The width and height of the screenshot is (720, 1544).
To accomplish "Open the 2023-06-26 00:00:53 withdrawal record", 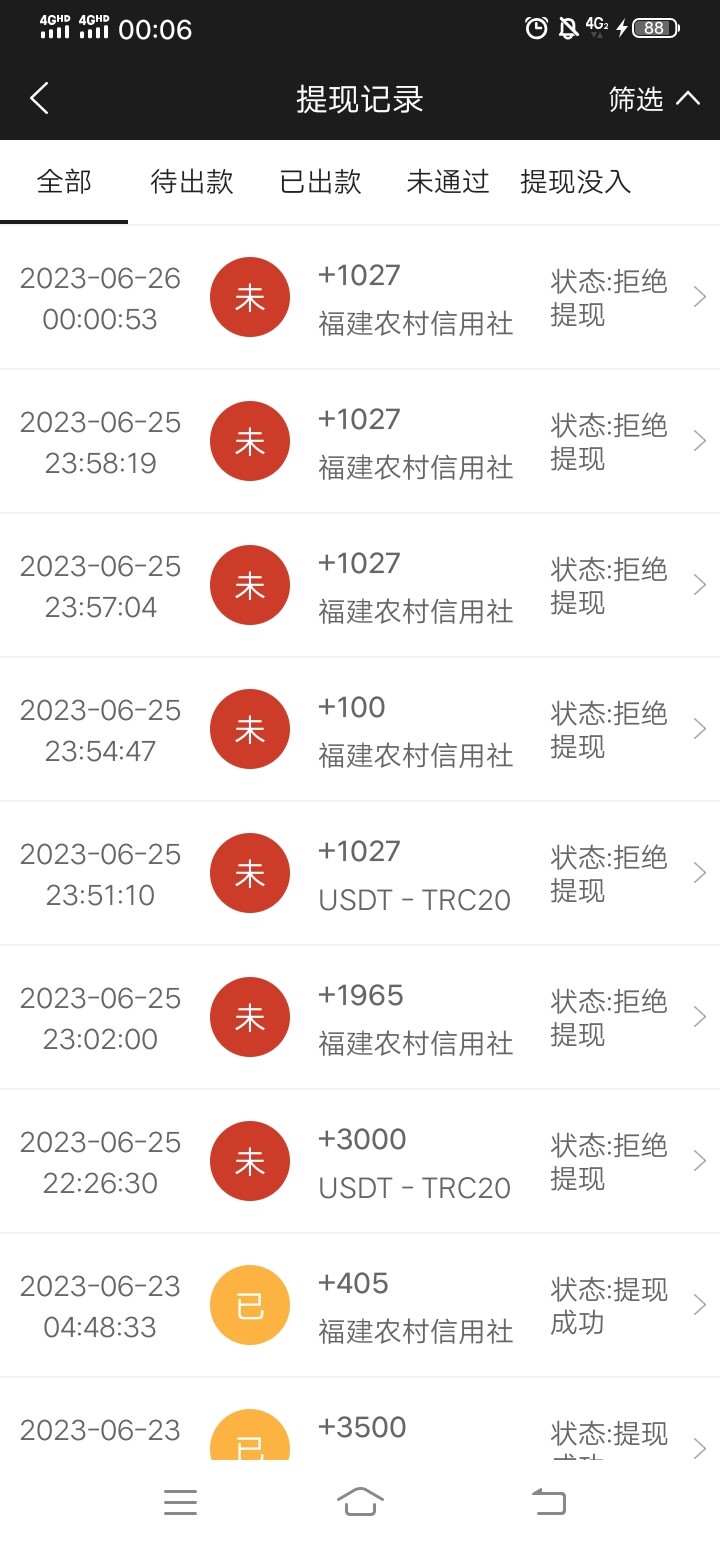I will click(360, 298).
